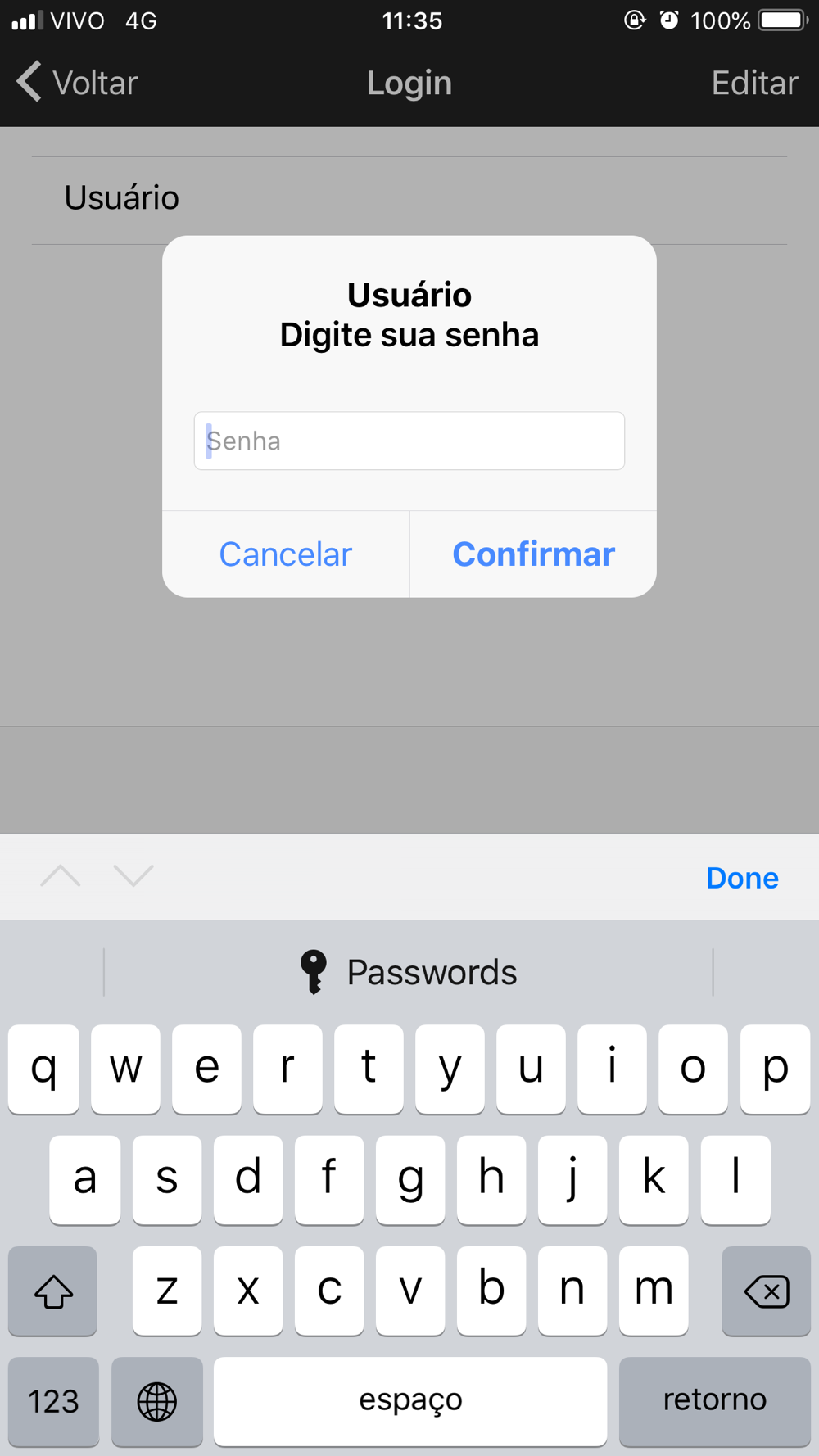Tap the shift key
The image size is (819, 1456).
[53, 1291]
